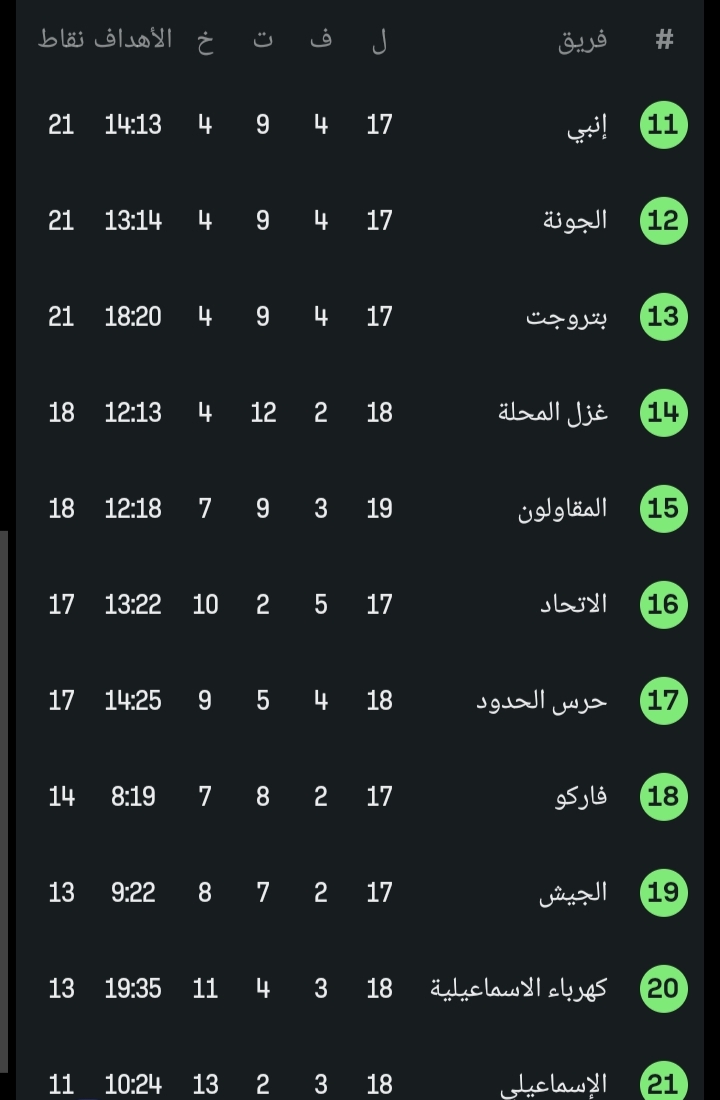The image size is (720, 1100).
Task: Tap the المقاولون team row
Action: (x=562, y=509)
